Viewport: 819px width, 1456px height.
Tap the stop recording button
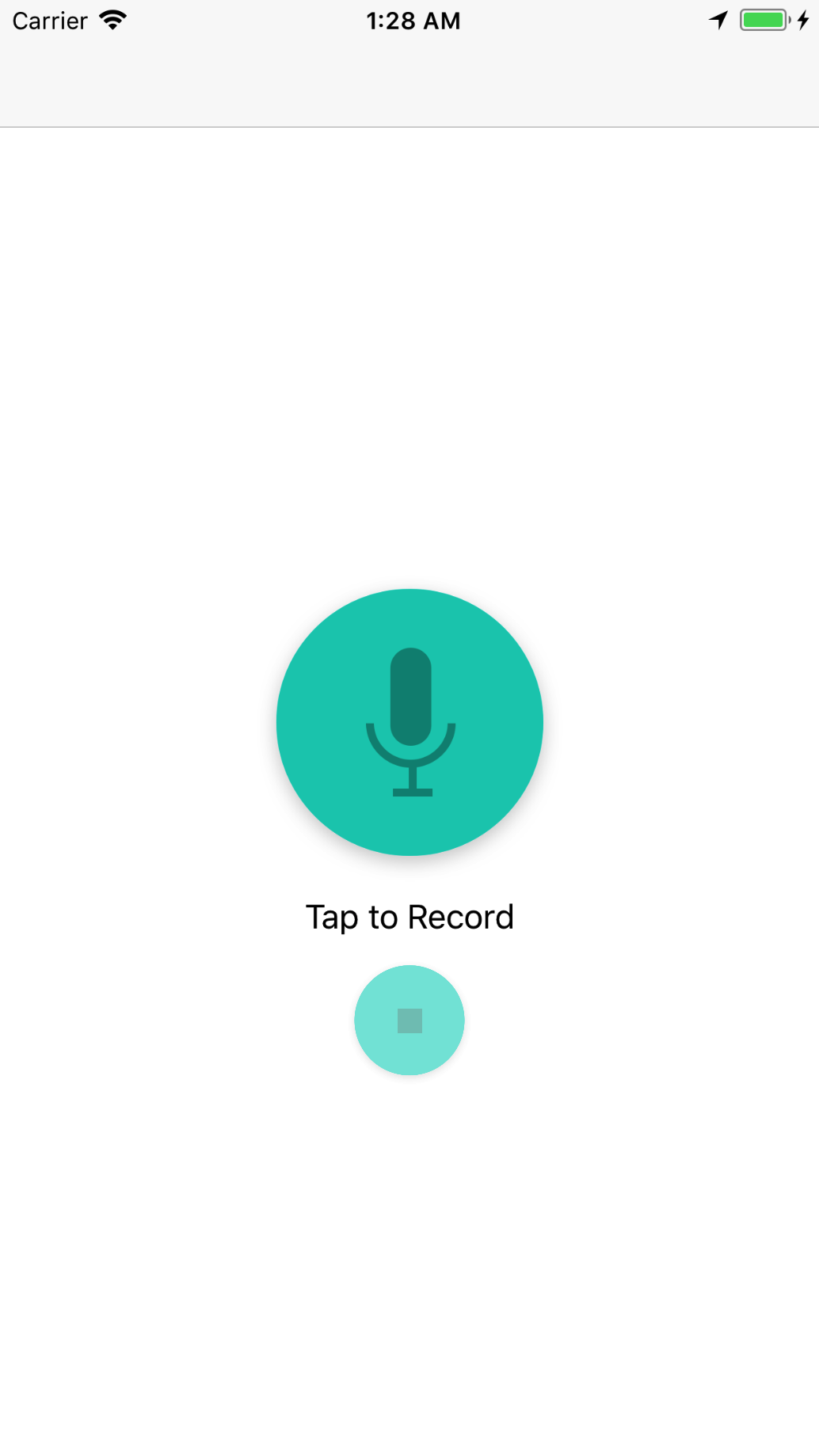[x=409, y=1020]
